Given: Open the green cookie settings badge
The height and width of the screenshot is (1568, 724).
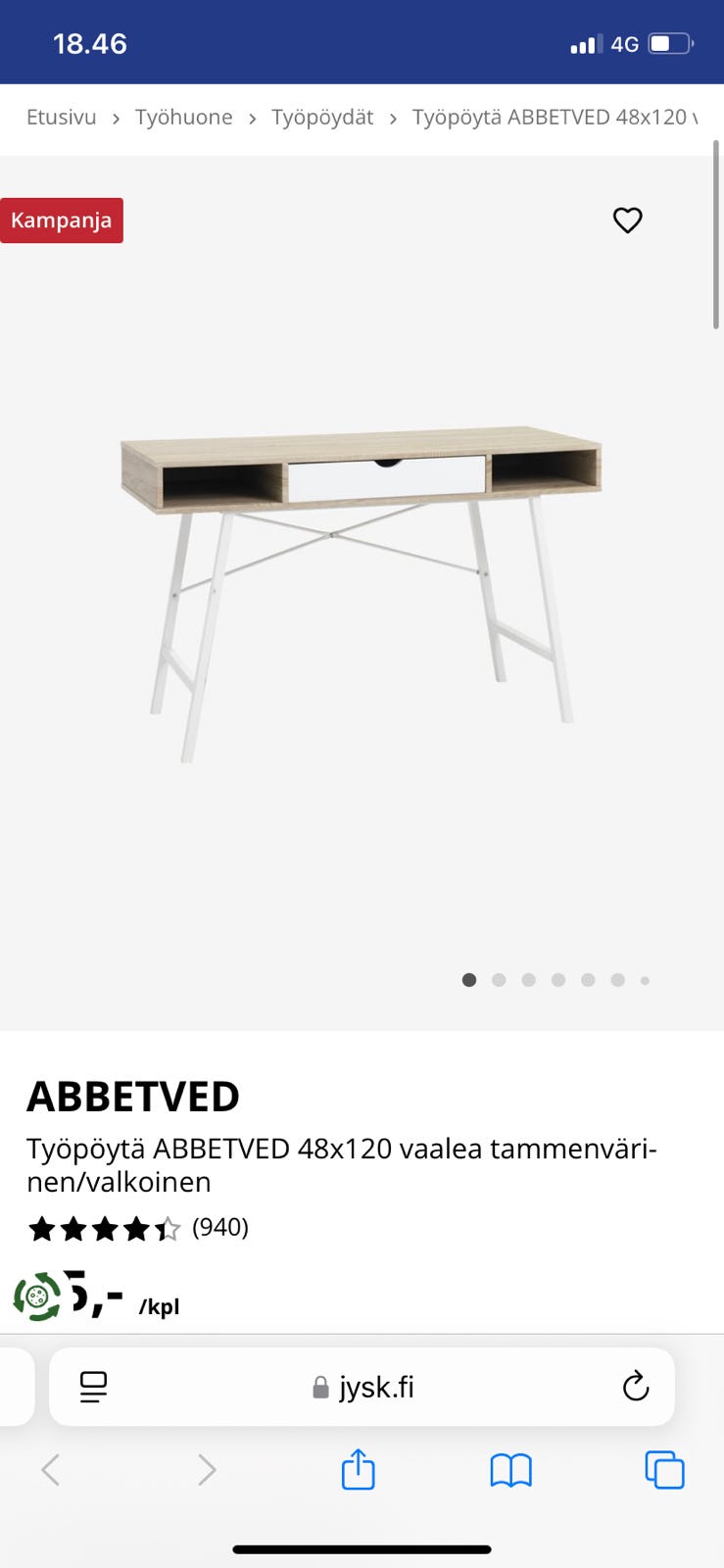Looking at the screenshot, I should [x=37, y=1297].
